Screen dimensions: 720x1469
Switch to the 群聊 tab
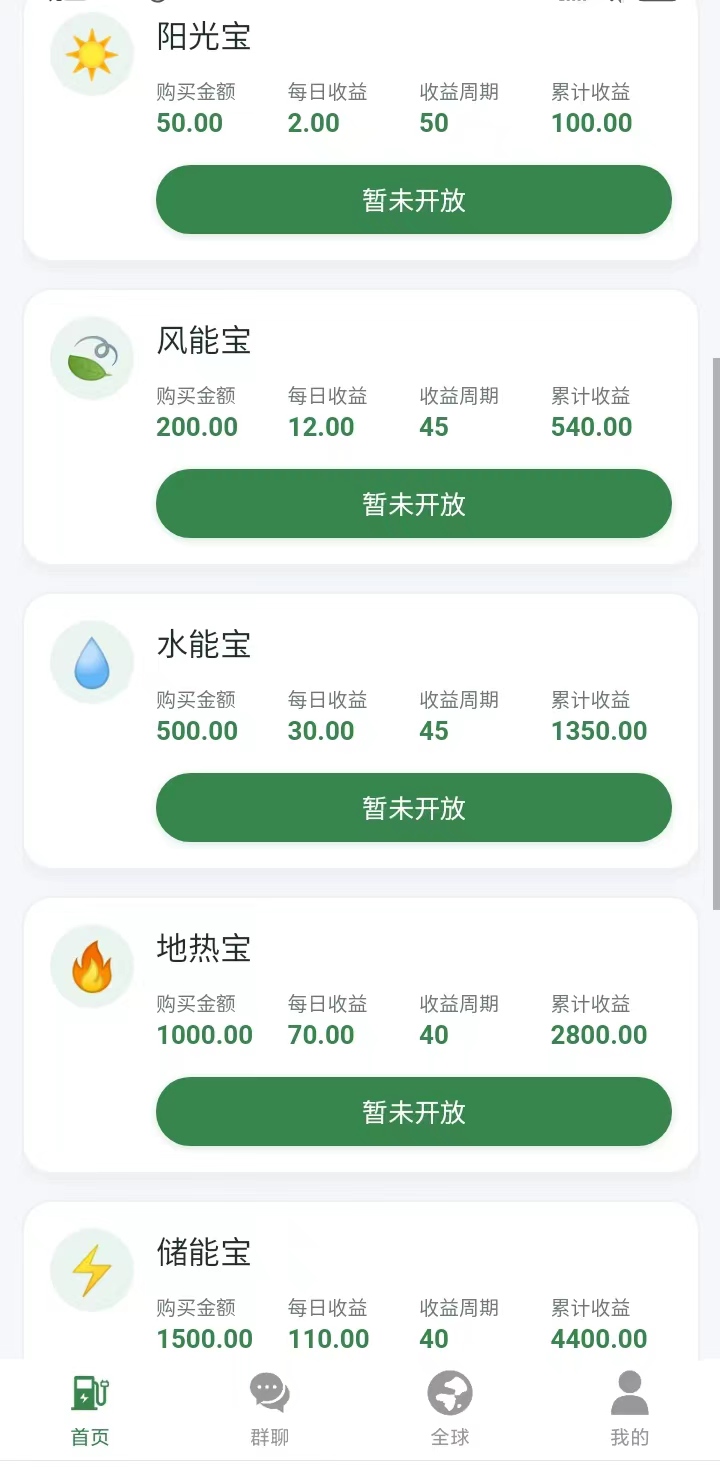pos(269,1408)
